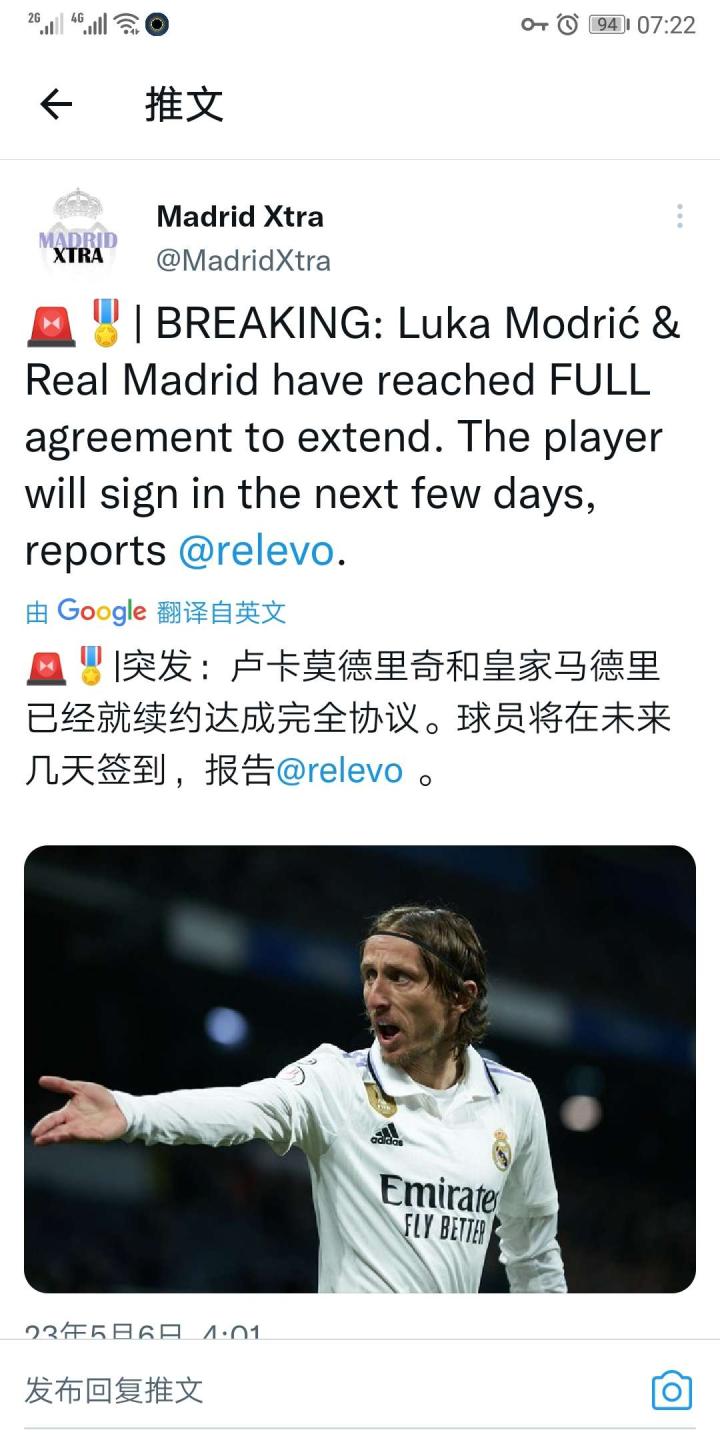Open the @relevo mention in English tweet
The height and width of the screenshot is (1440, 720).
256,551
